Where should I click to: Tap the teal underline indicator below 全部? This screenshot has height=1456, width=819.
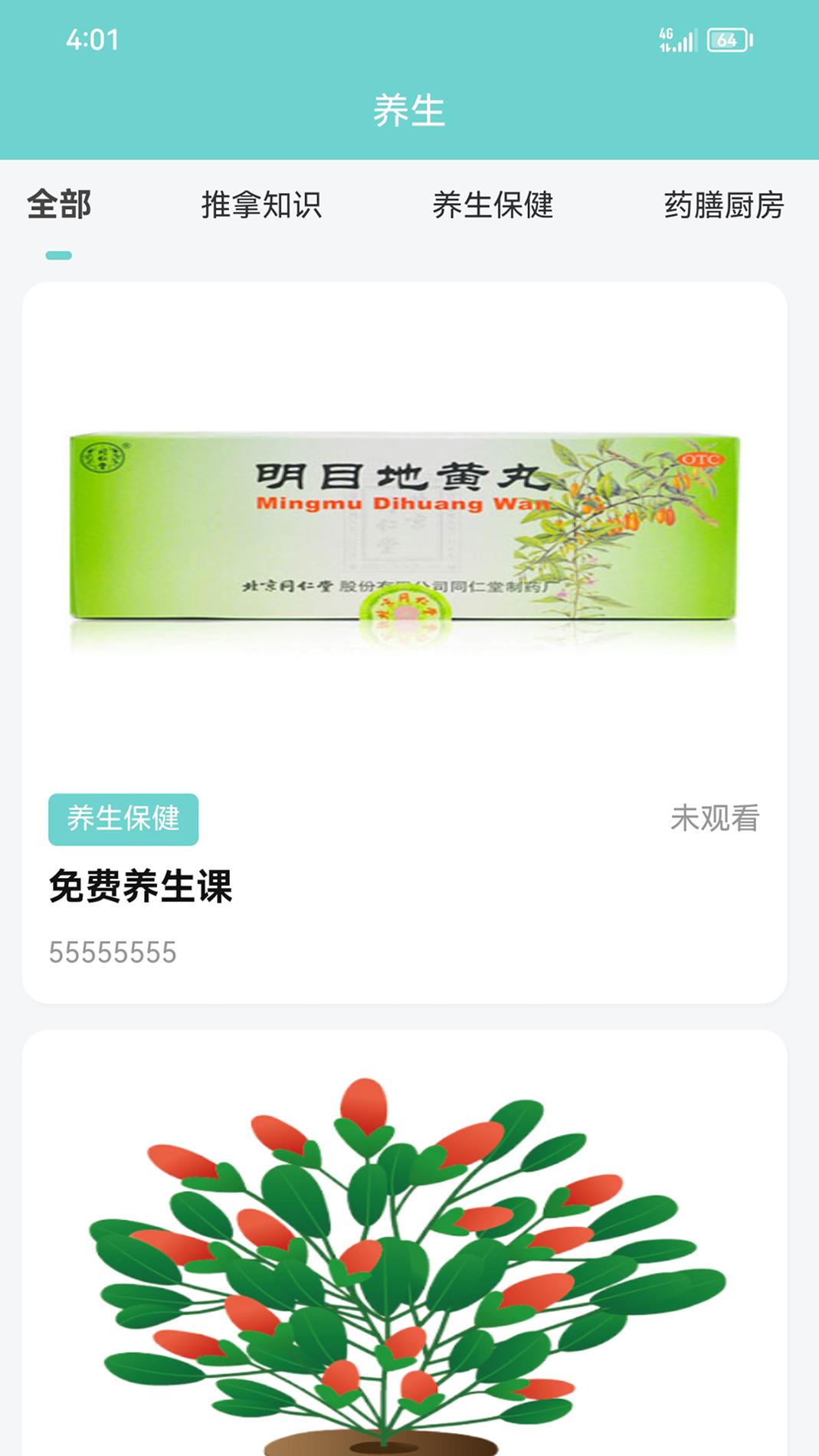58,252
